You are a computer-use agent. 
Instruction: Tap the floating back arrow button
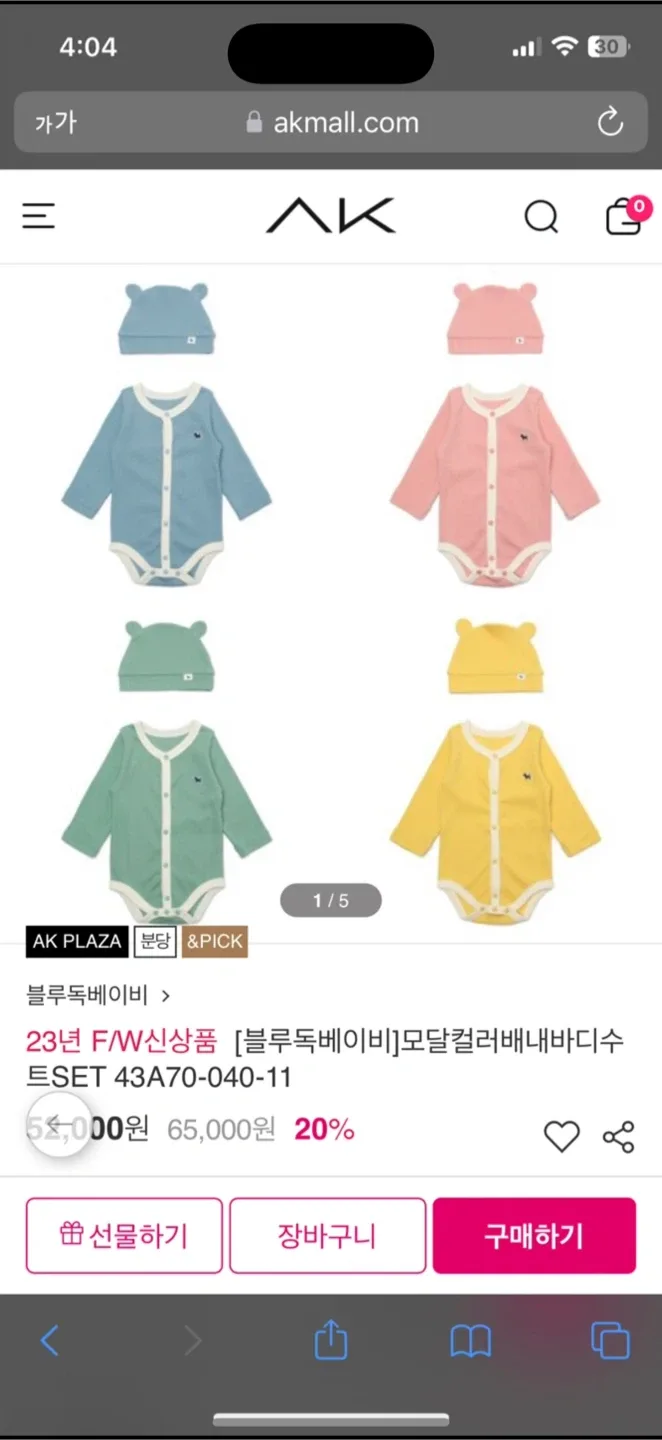58,1125
